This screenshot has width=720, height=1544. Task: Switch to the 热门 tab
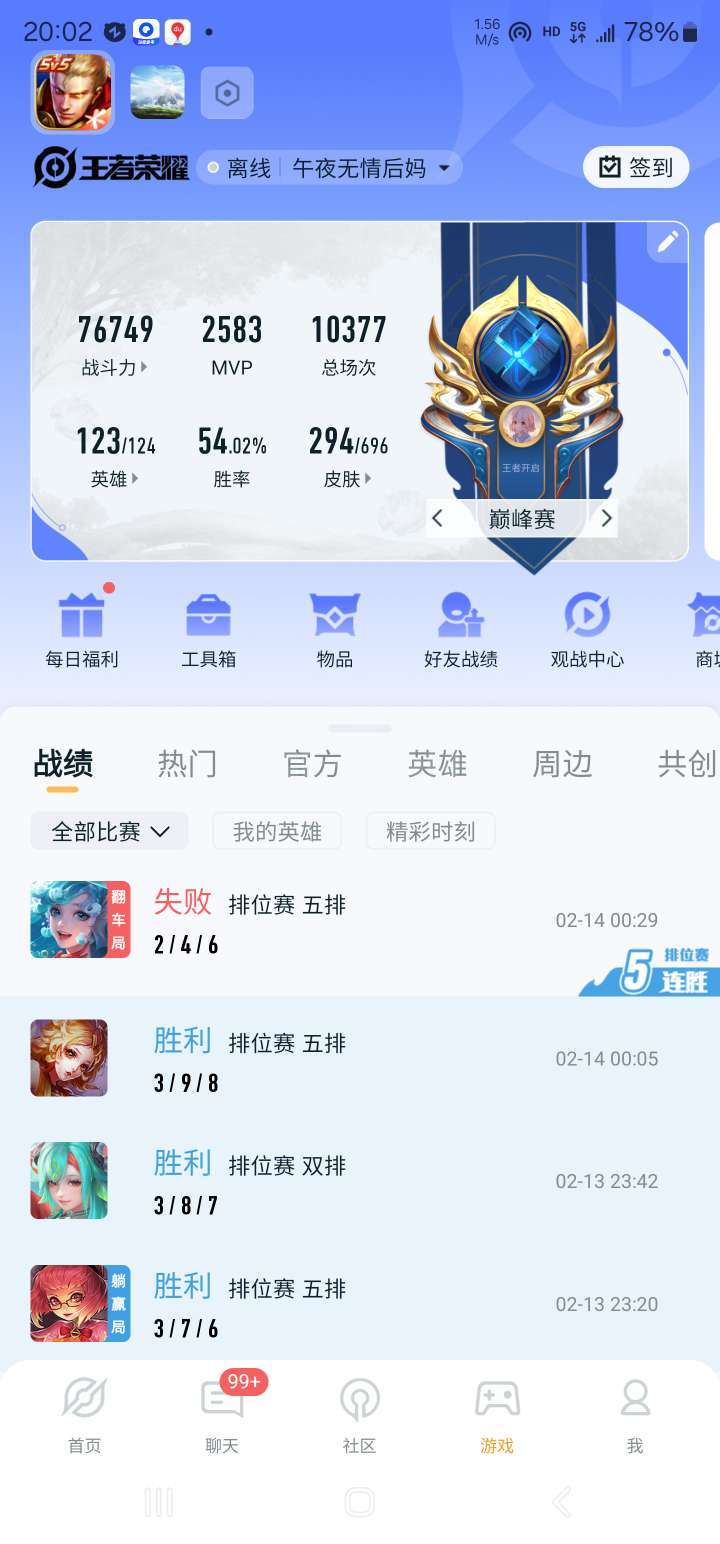pyautogui.click(x=187, y=764)
